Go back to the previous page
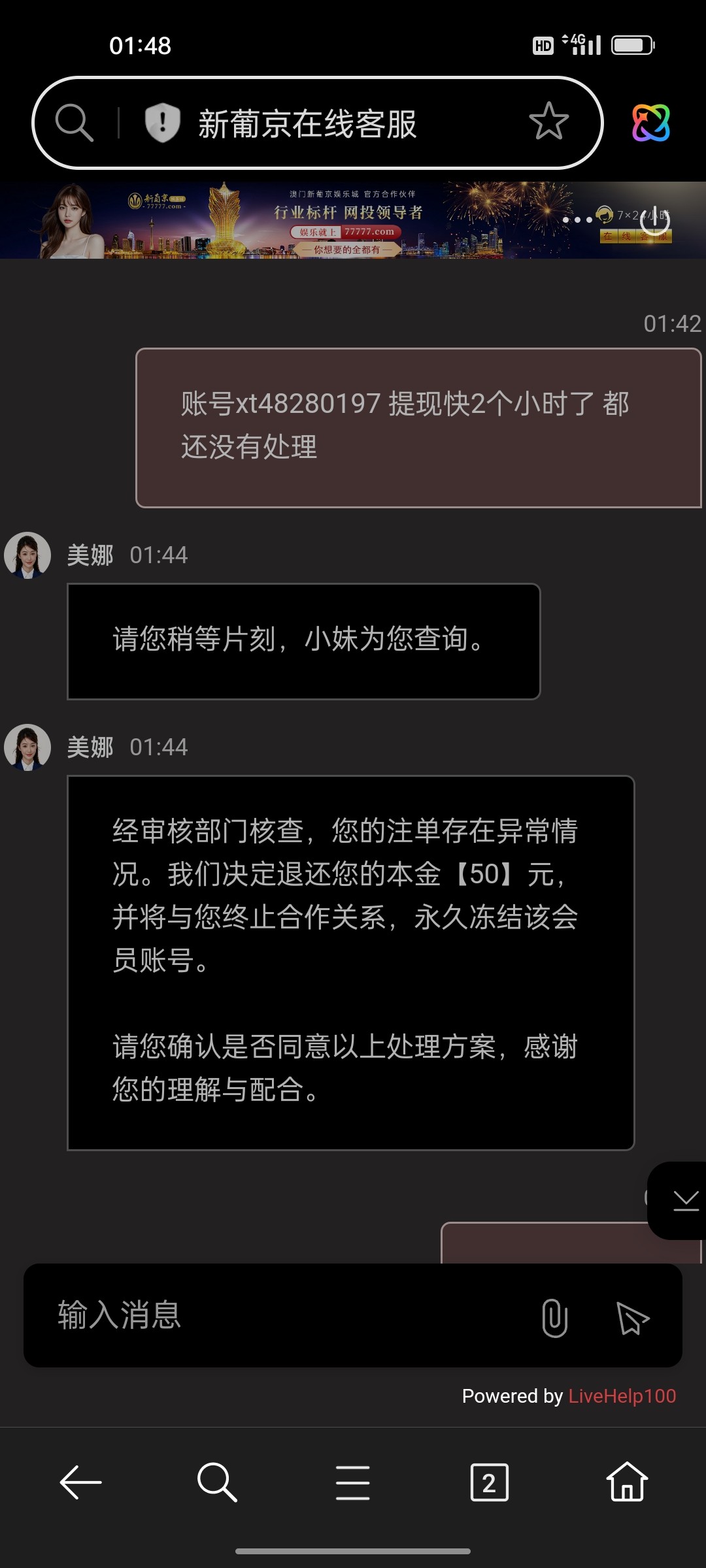 pyautogui.click(x=81, y=1482)
